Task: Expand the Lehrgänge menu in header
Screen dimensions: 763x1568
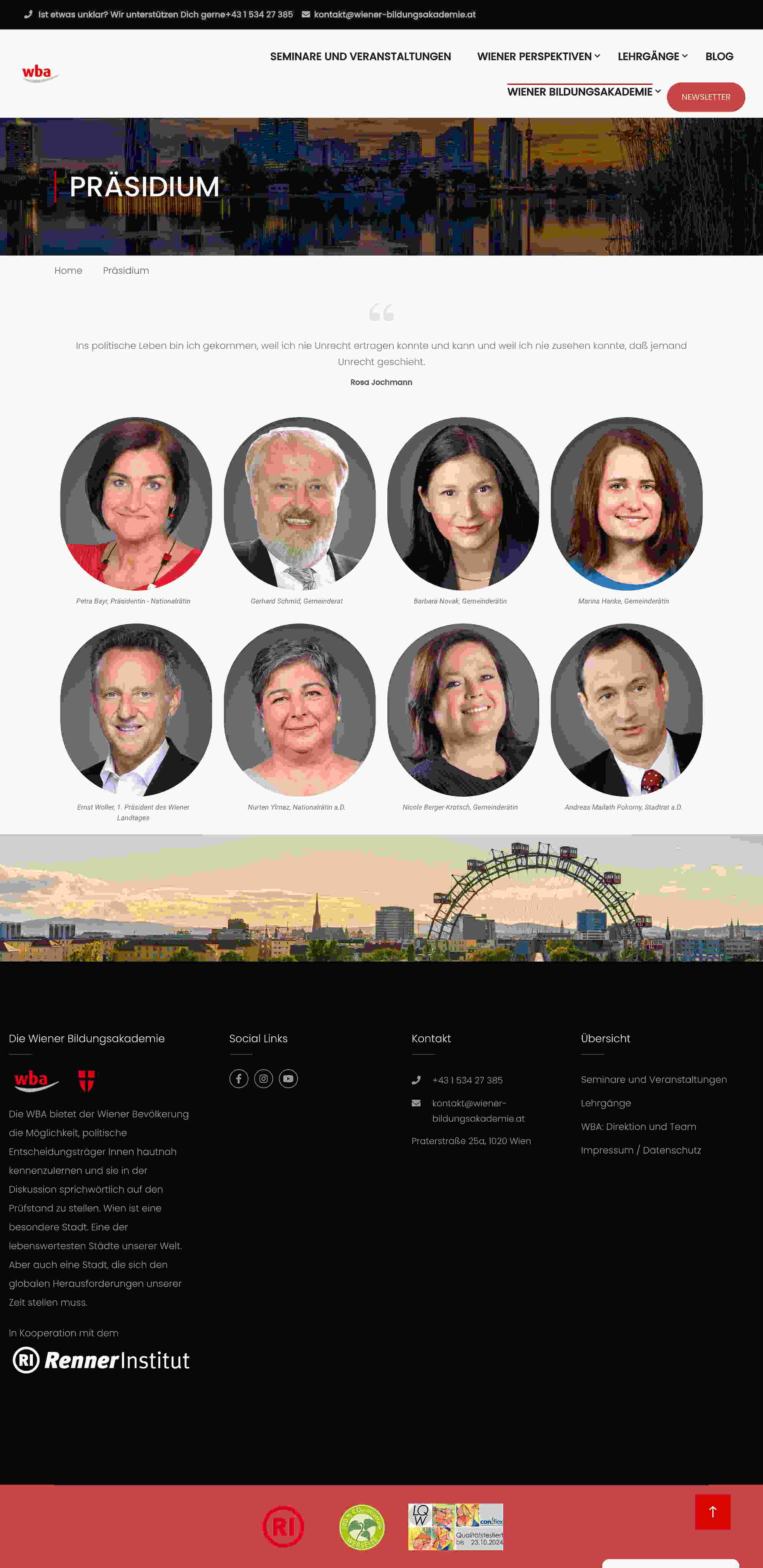Action: 652,57
